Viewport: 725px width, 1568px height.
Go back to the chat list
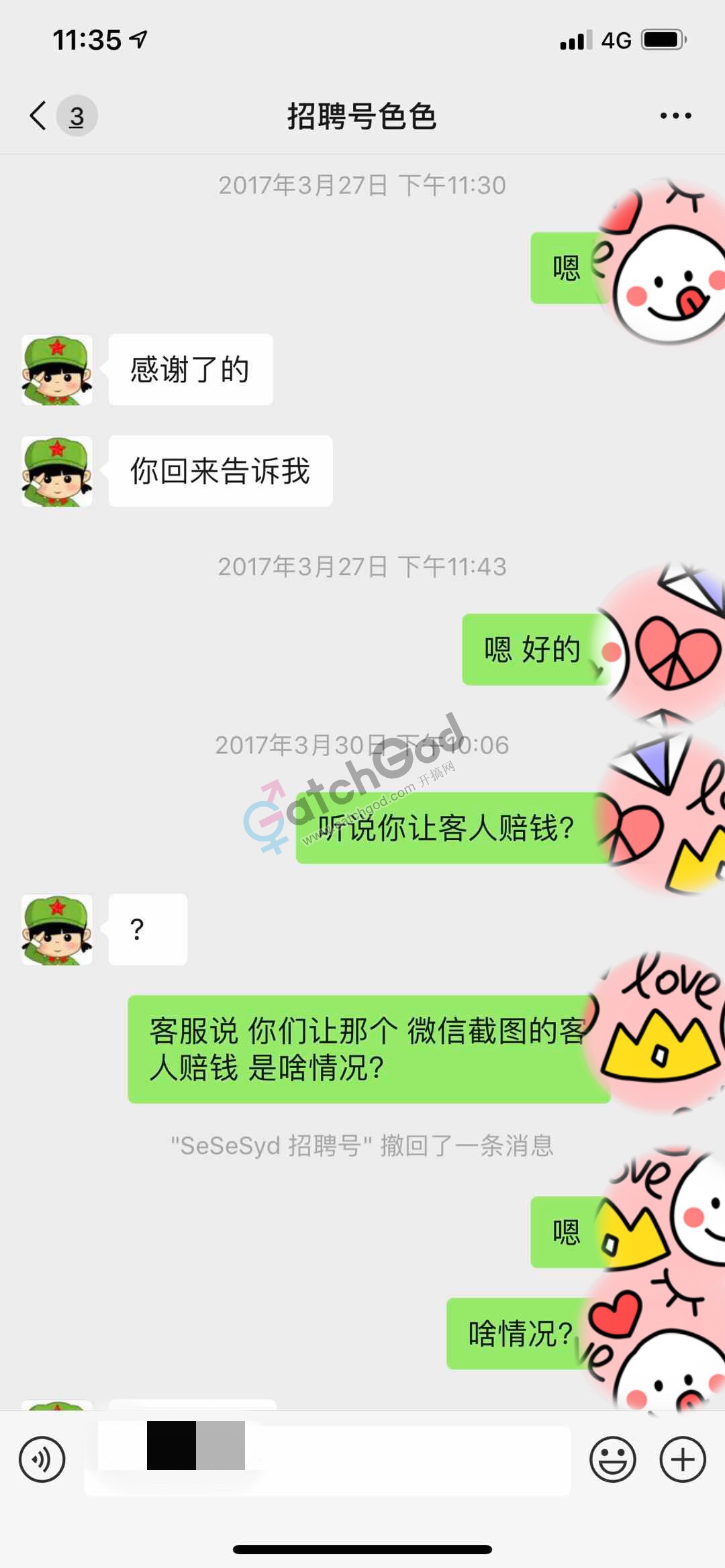click(x=39, y=115)
